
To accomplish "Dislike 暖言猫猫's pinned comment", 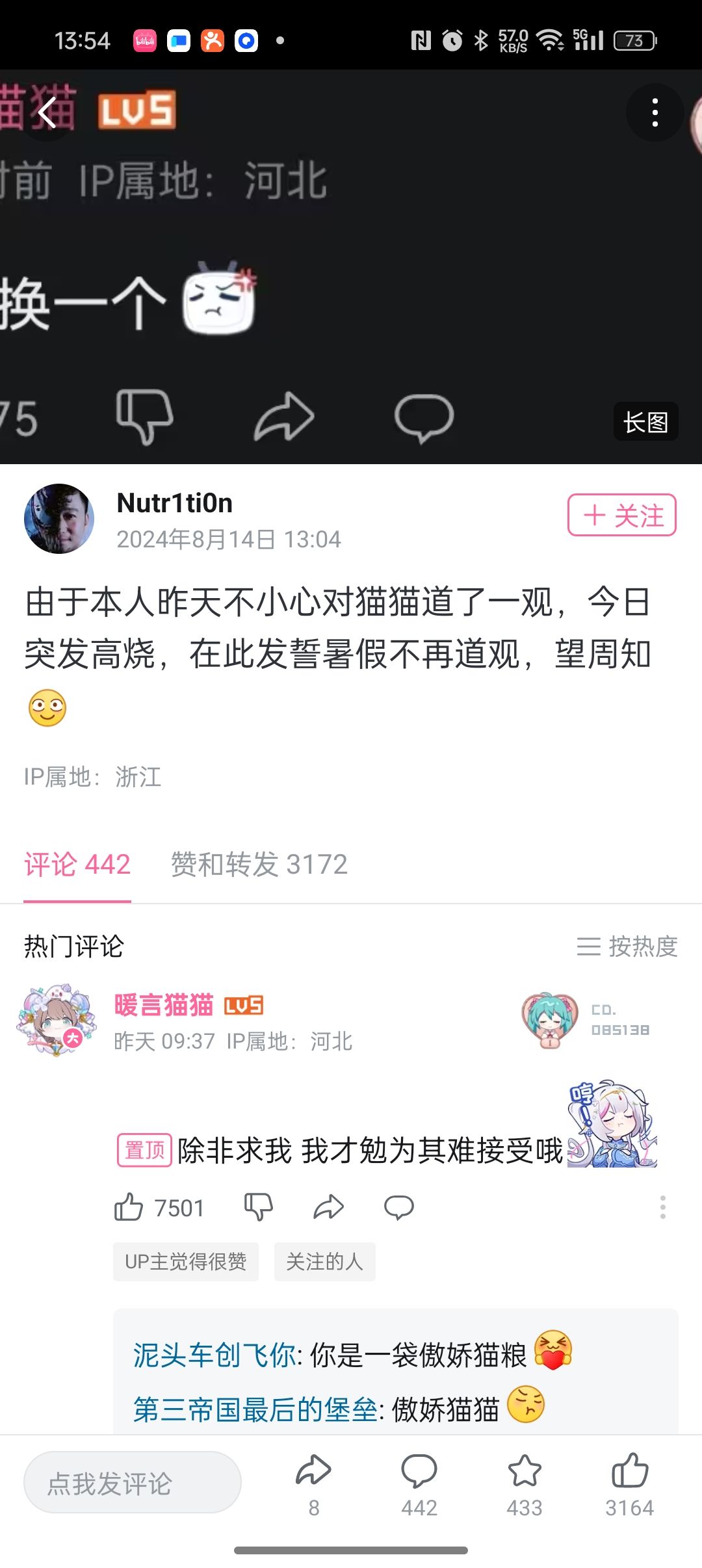I will [x=258, y=1208].
